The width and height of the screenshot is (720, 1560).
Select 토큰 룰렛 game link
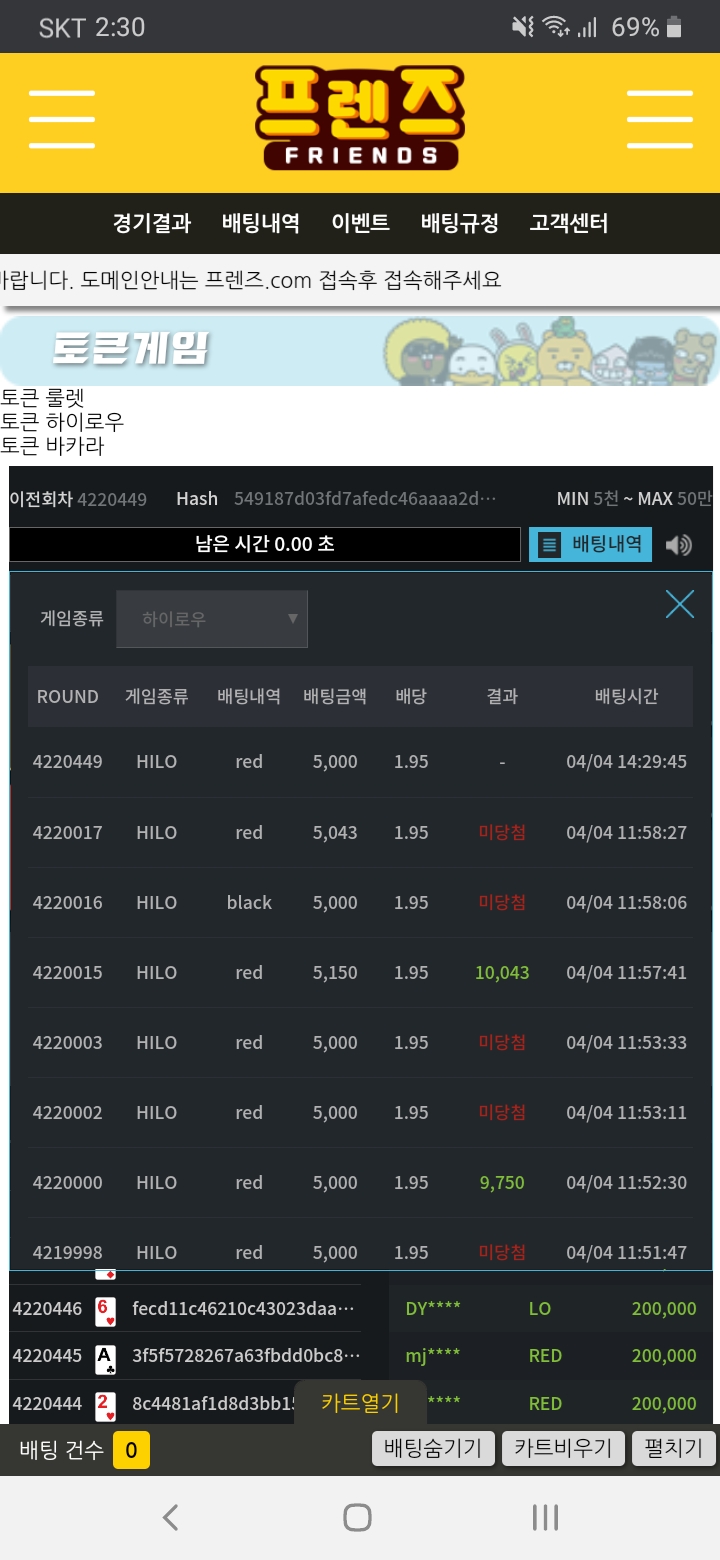42,398
